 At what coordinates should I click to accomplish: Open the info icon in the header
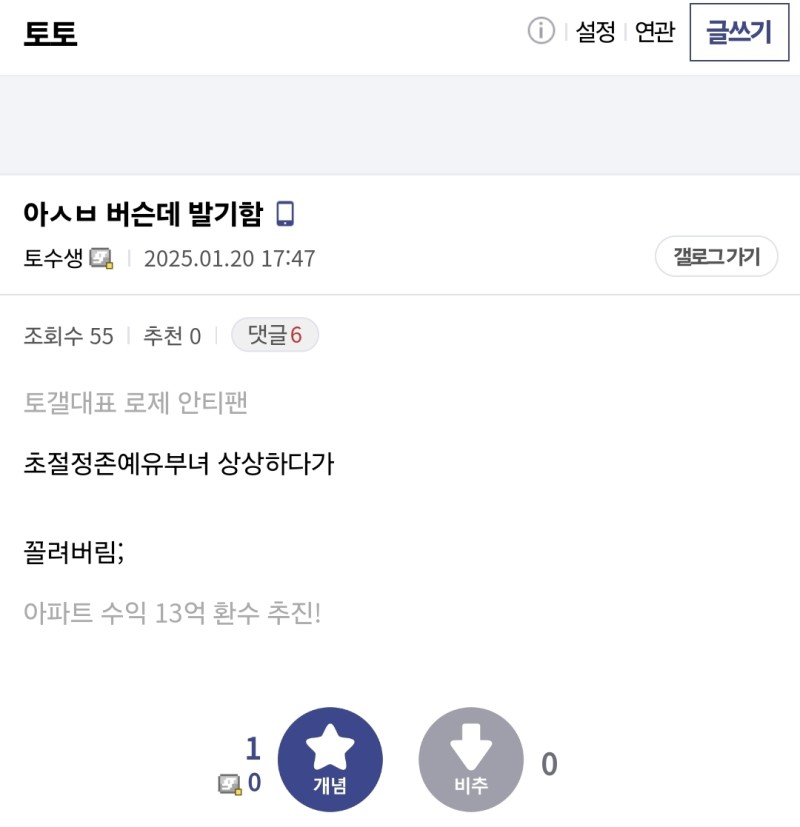click(x=541, y=32)
